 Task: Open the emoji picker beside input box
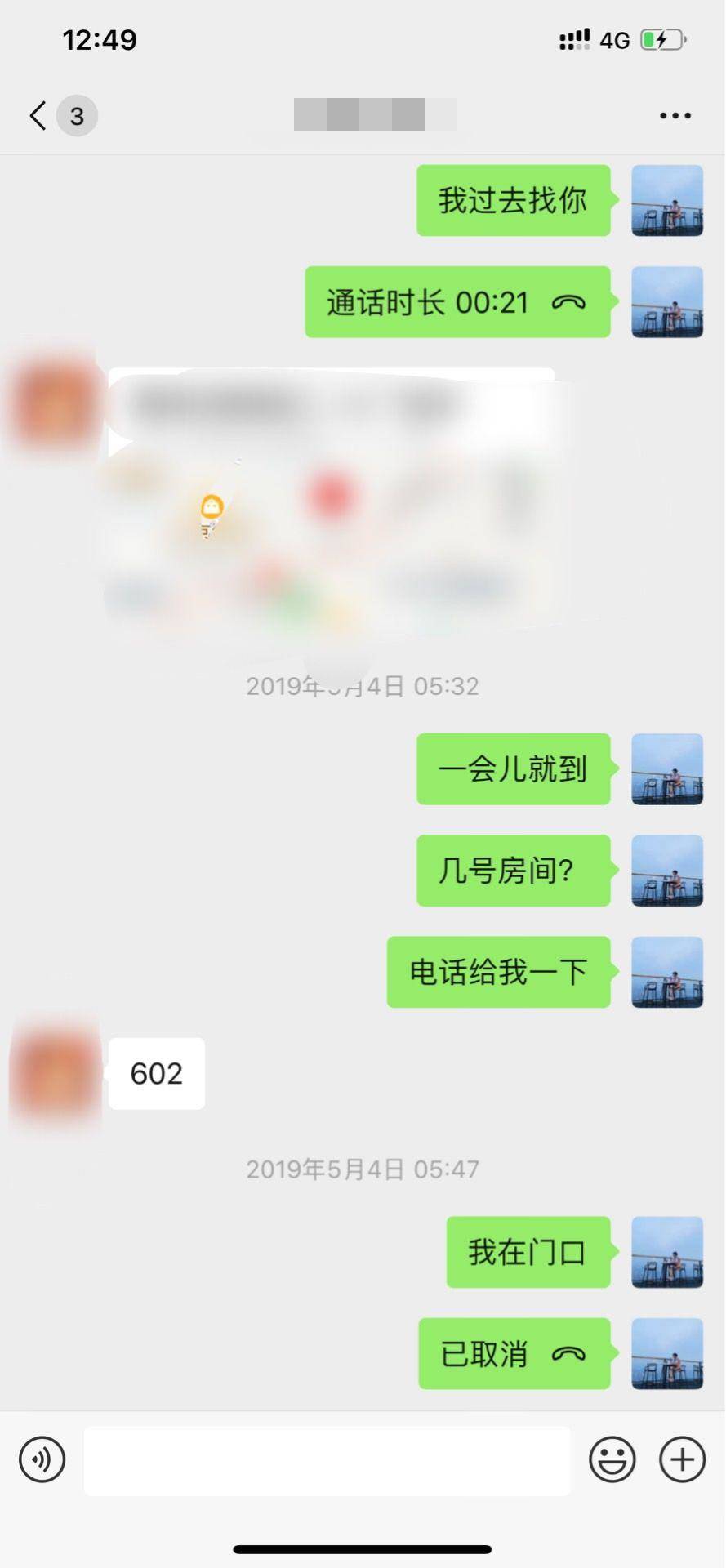click(x=612, y=1459)
